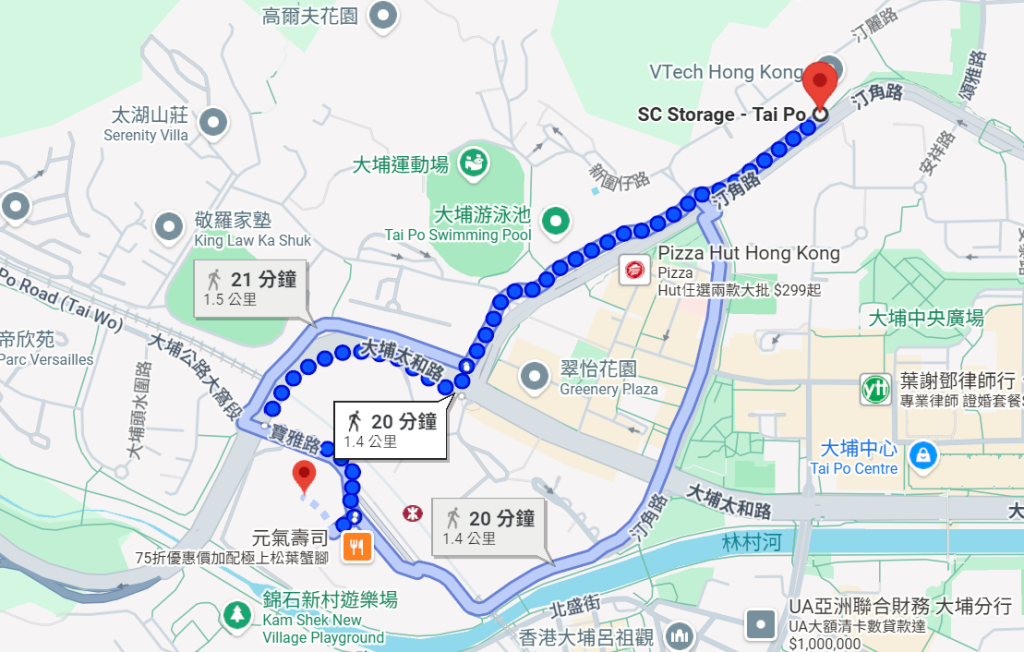Open the 高爾夫花園 place marker
Image resolution: width=1024 pixels, height=652 pixels.
[382, 15]
